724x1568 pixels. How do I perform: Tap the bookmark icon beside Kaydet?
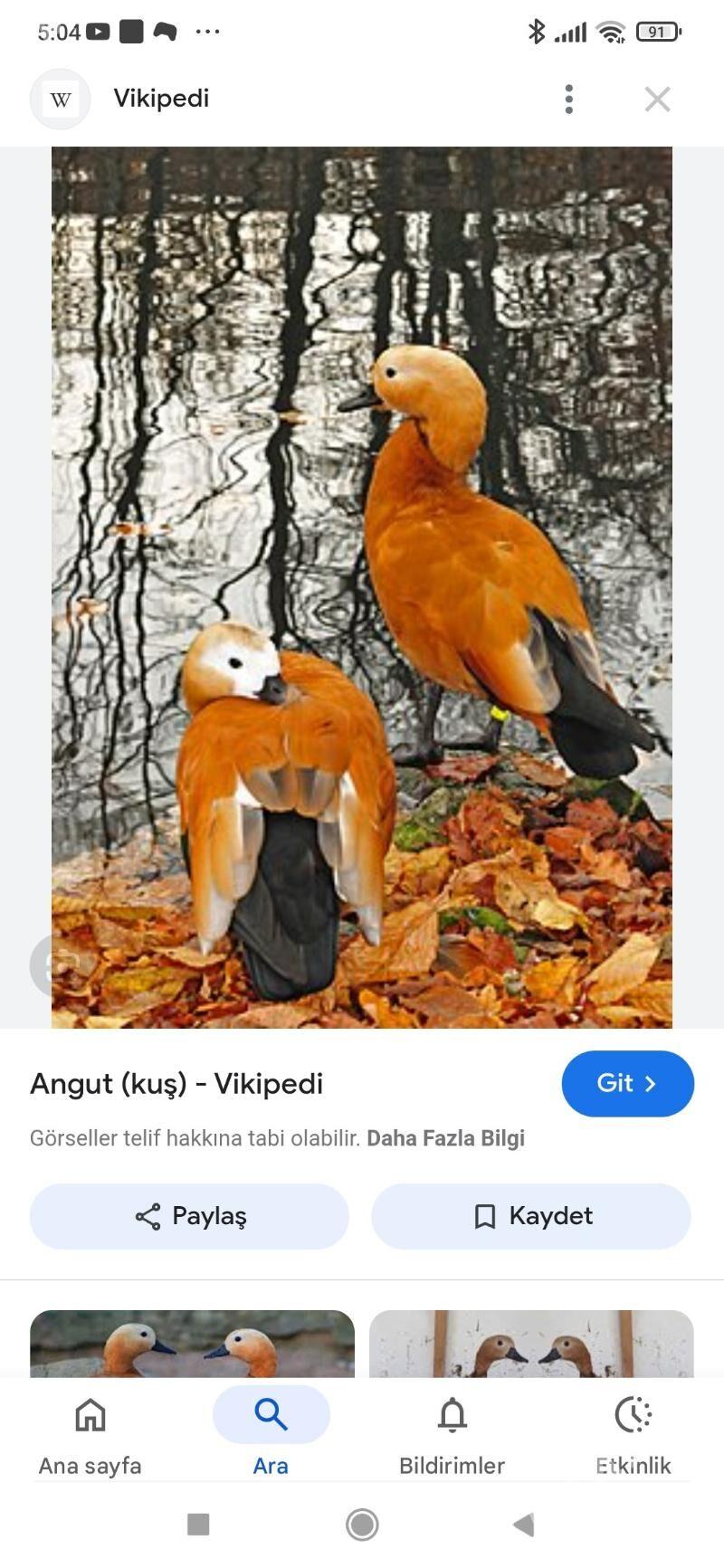[x=486, y=1217]
